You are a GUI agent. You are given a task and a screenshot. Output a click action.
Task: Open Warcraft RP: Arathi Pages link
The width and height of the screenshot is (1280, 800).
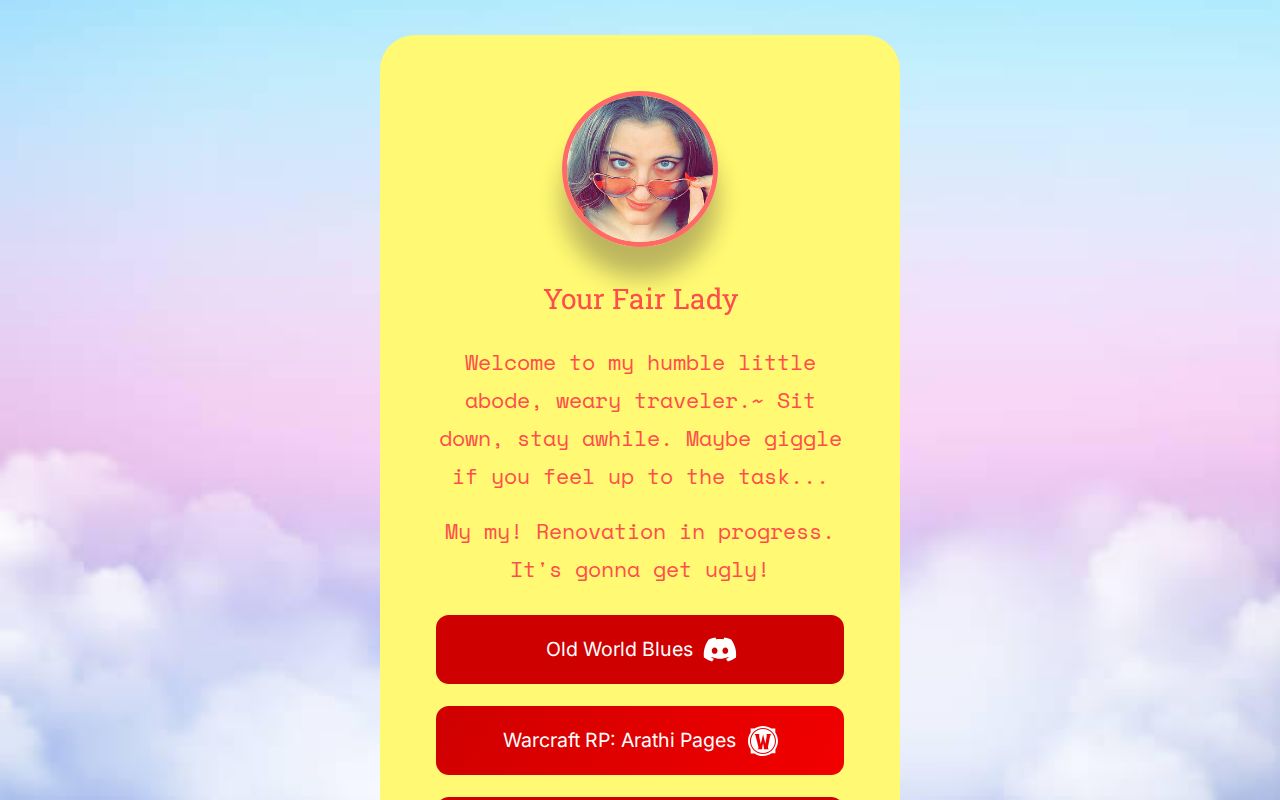(640, 740)
